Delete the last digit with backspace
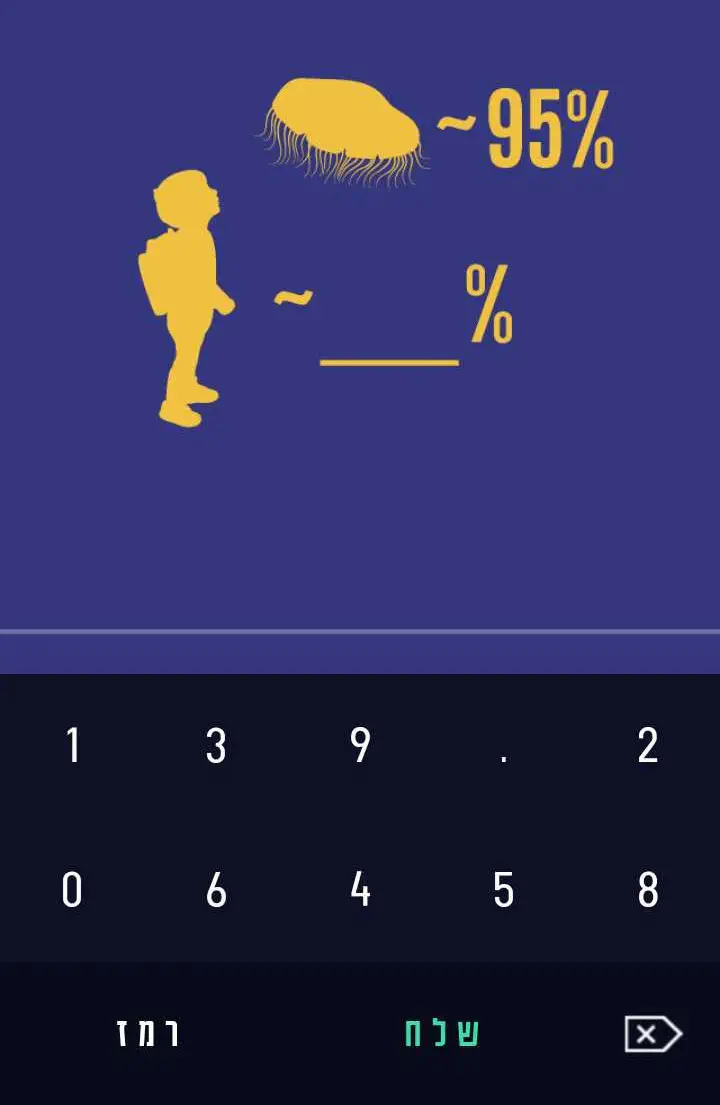Image resolution: width=720 pixels, height=1105 pixels. [652, 1034]
